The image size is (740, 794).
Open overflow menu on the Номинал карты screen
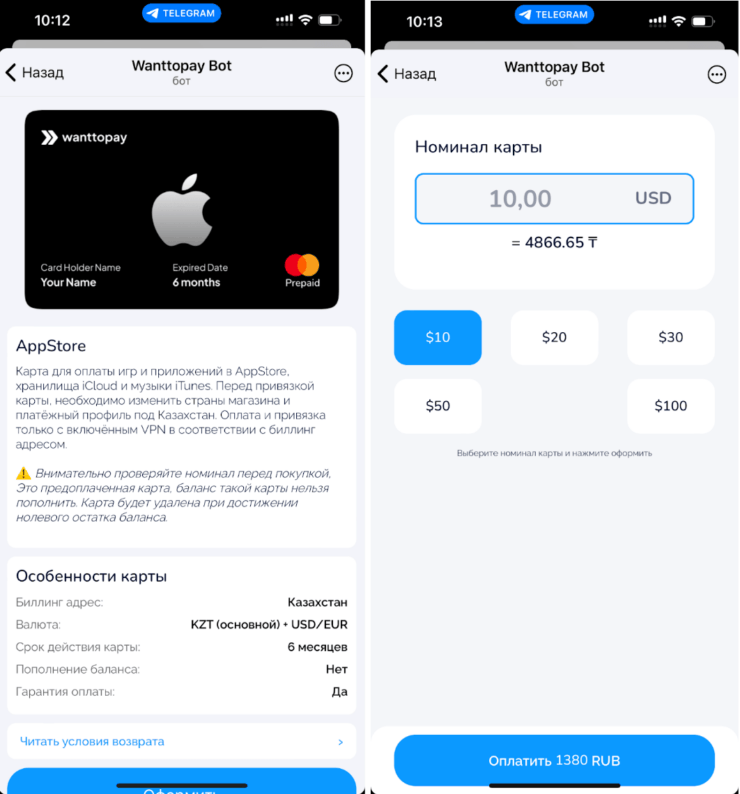[716, 74]
